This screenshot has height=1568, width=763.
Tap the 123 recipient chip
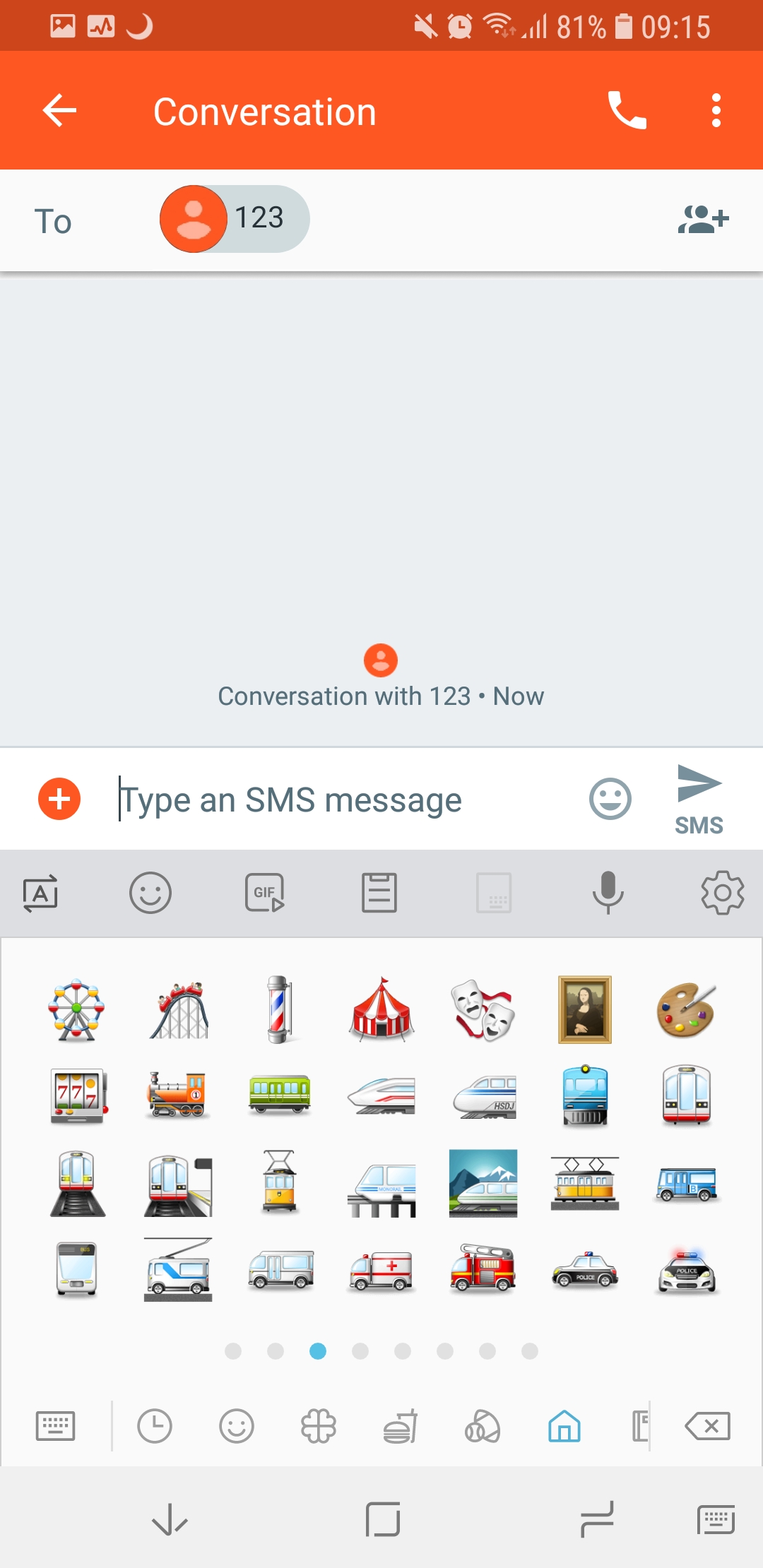(235, 219)
